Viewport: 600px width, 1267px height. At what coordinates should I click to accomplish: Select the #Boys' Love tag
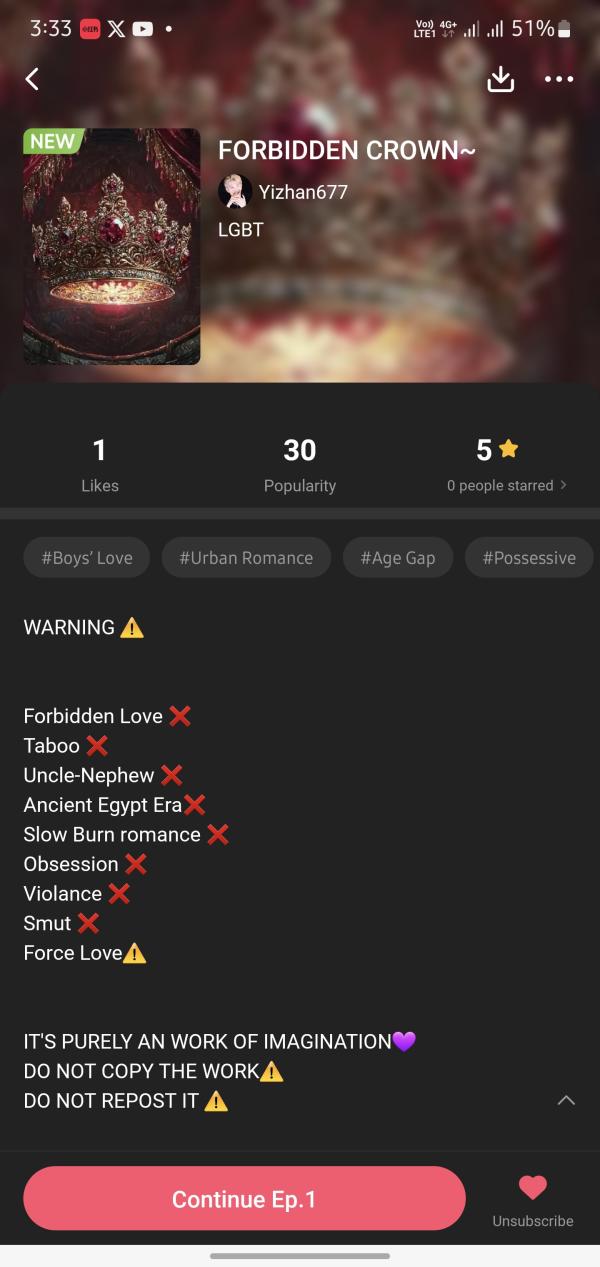point(86,558)
